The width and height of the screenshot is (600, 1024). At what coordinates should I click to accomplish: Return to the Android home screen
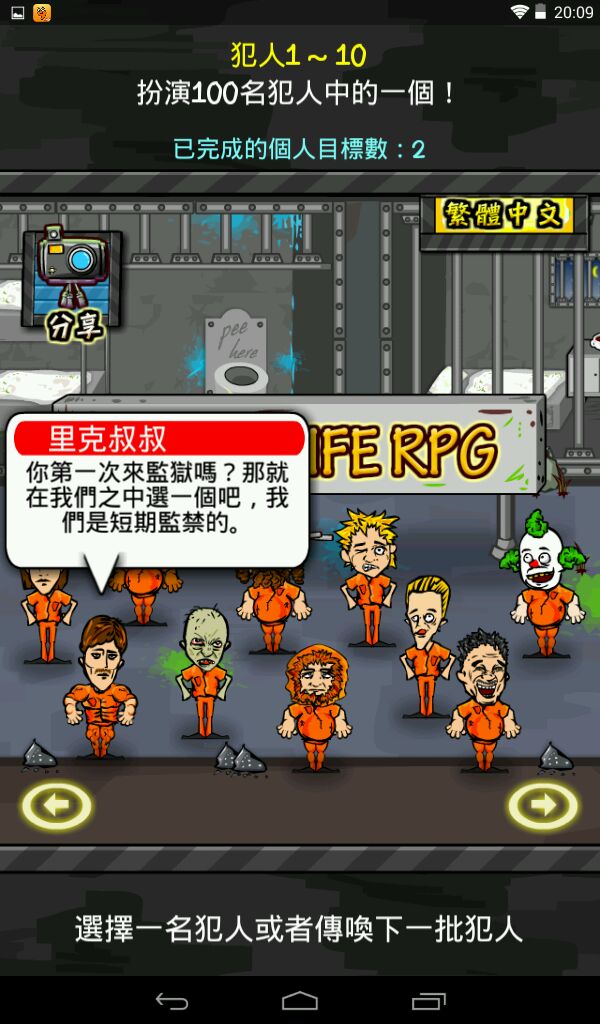[x=300, y=1000]
